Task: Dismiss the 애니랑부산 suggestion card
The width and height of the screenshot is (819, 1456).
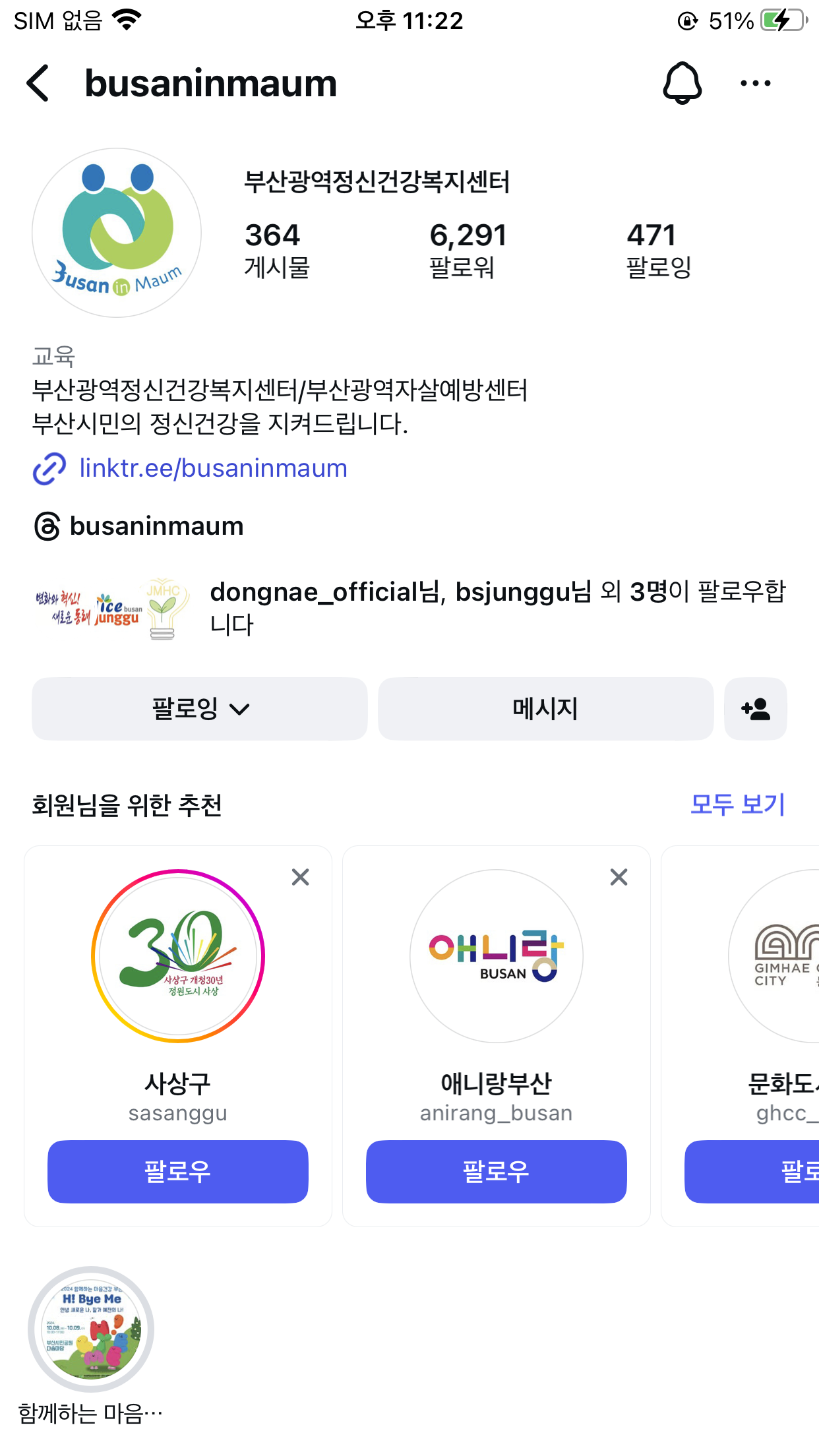Action: click(x=619, y=877)
